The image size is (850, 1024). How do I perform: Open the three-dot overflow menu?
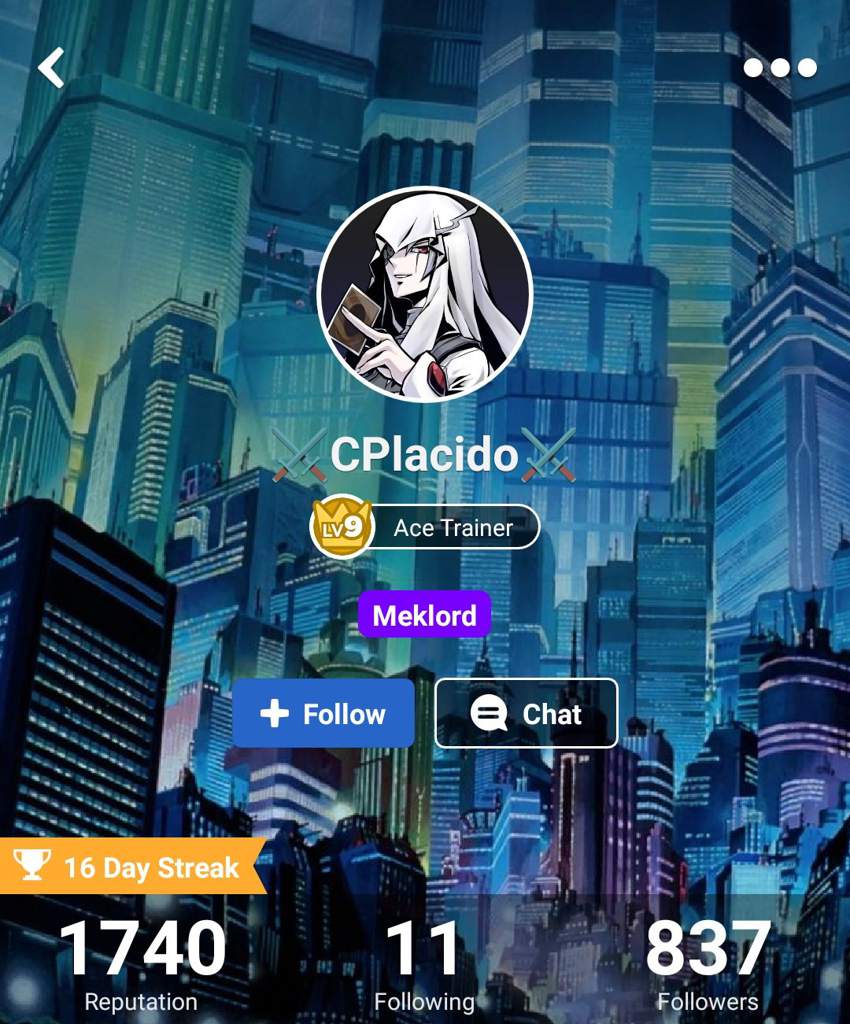point(779,68)
